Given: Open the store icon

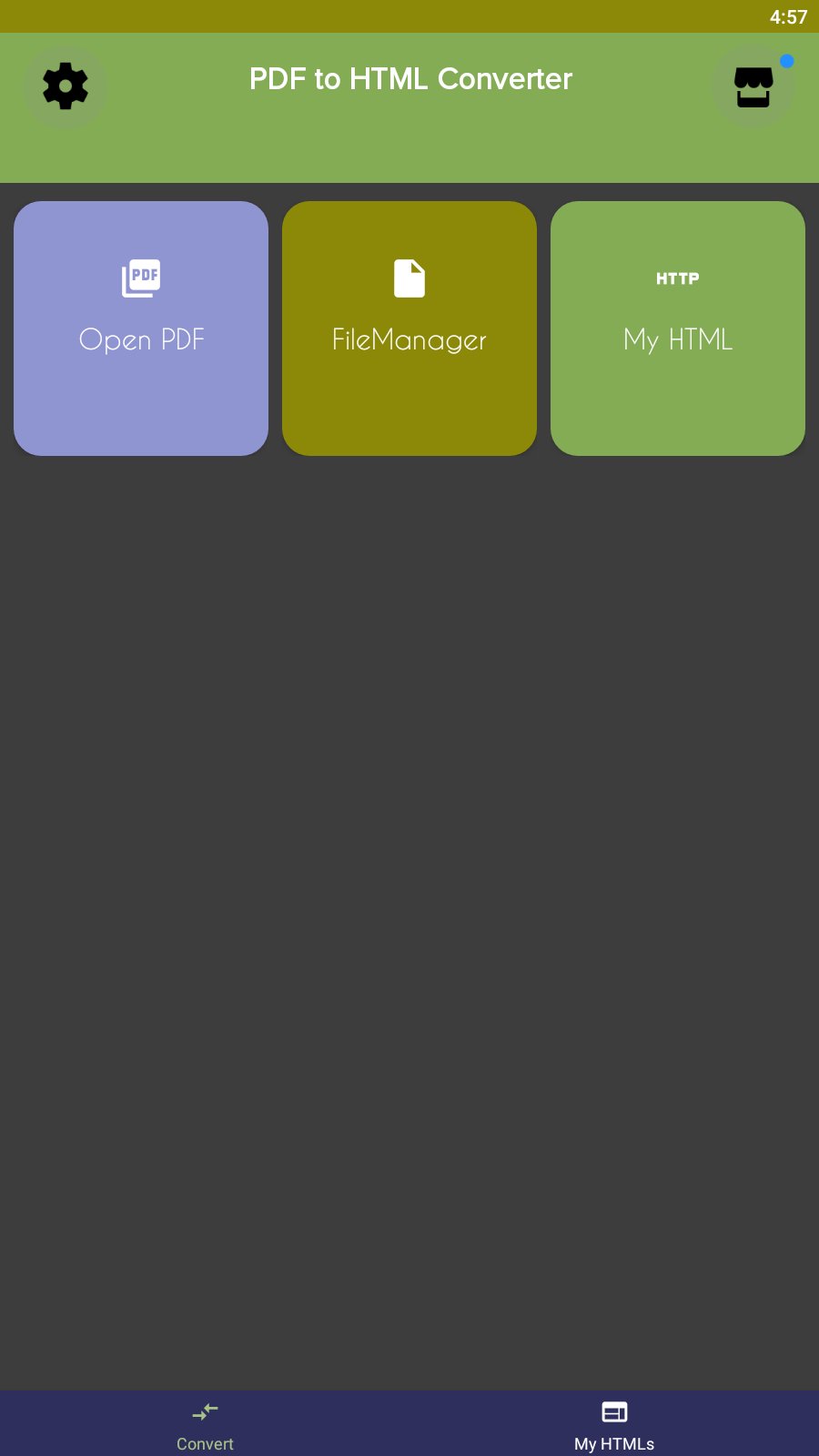Looking at the screenshot, I should [x=753, y=86].
